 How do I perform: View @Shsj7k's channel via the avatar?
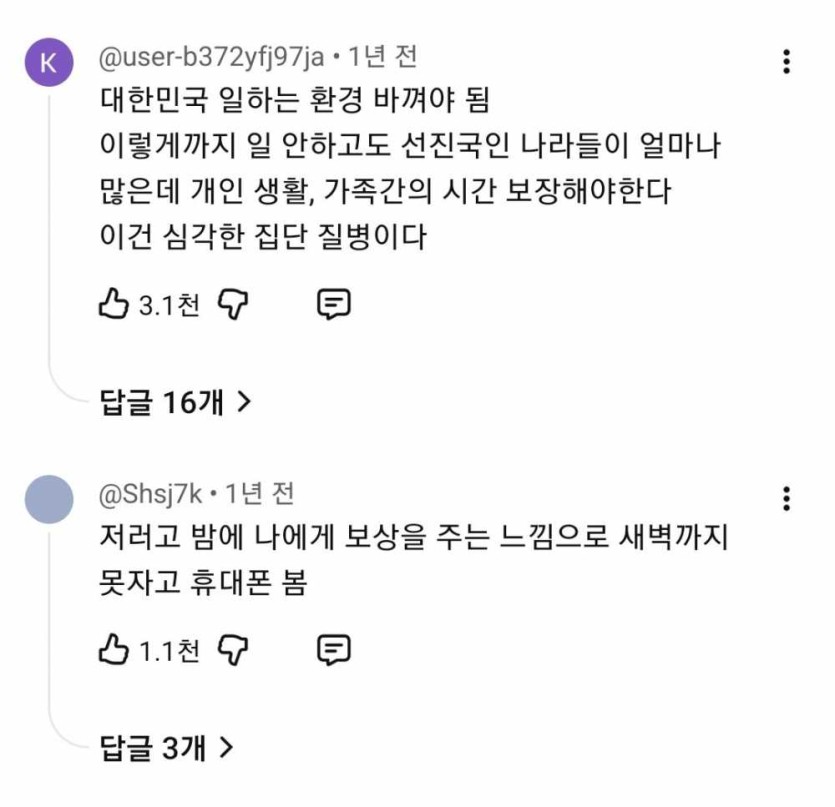tap(48, 500)
